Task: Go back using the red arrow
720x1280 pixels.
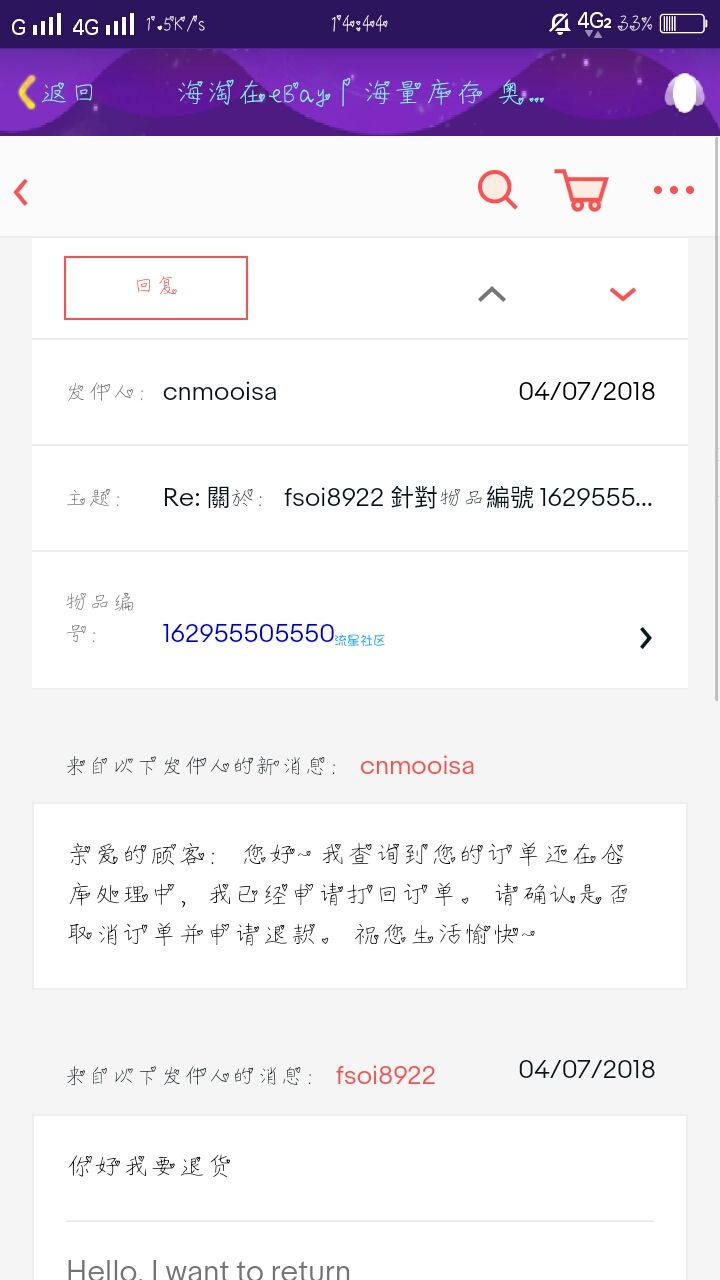Action: point(21,191)
